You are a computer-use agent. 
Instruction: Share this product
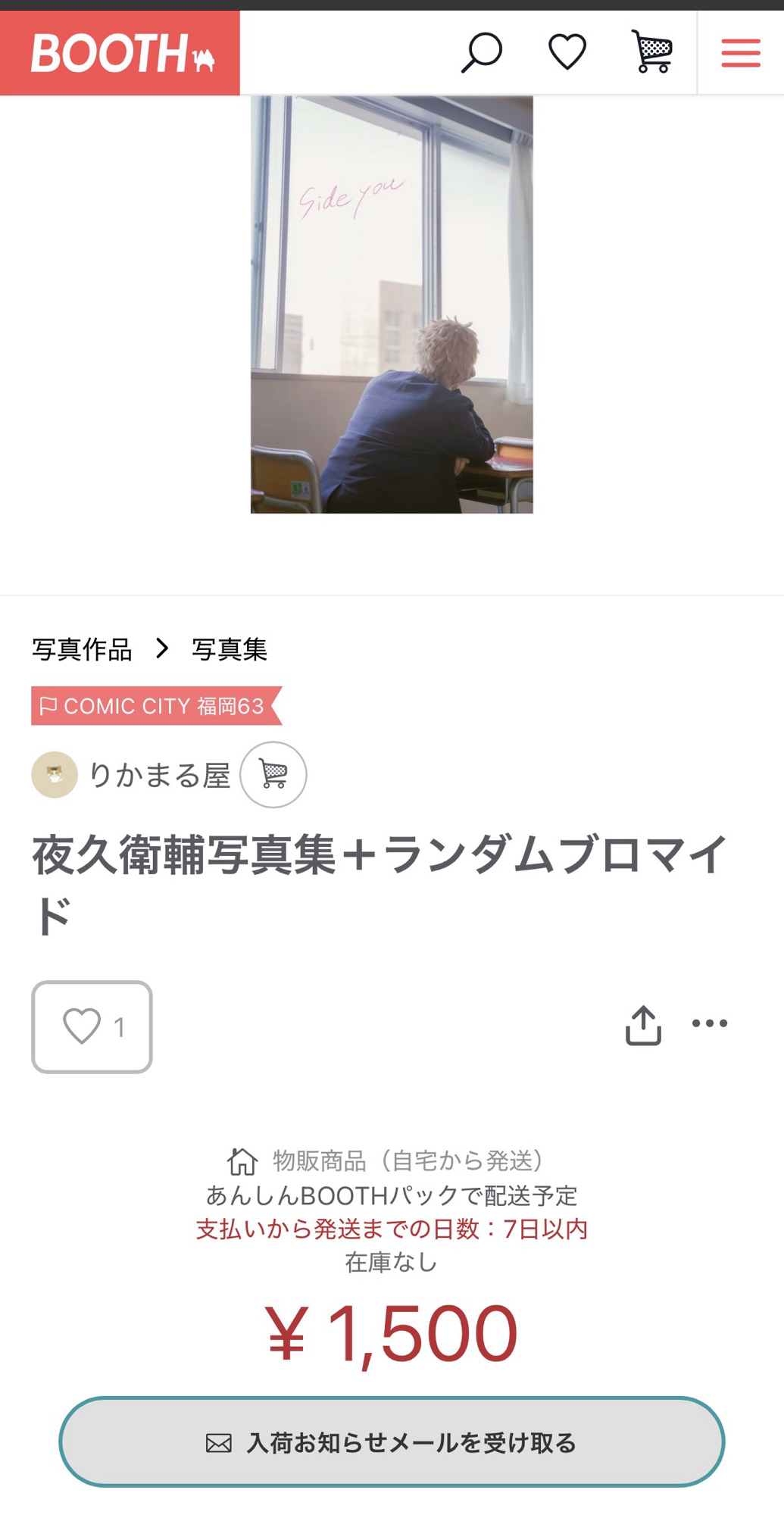click(x=643, y=1025)
